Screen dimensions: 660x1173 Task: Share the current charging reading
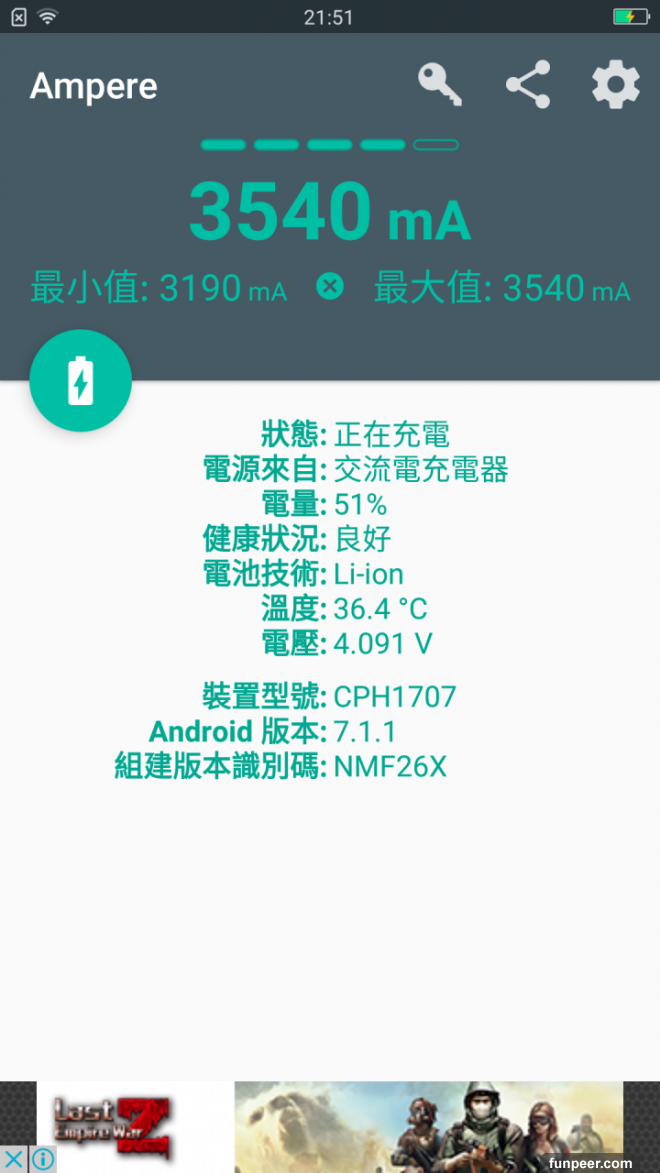click(x=528, y=85)
